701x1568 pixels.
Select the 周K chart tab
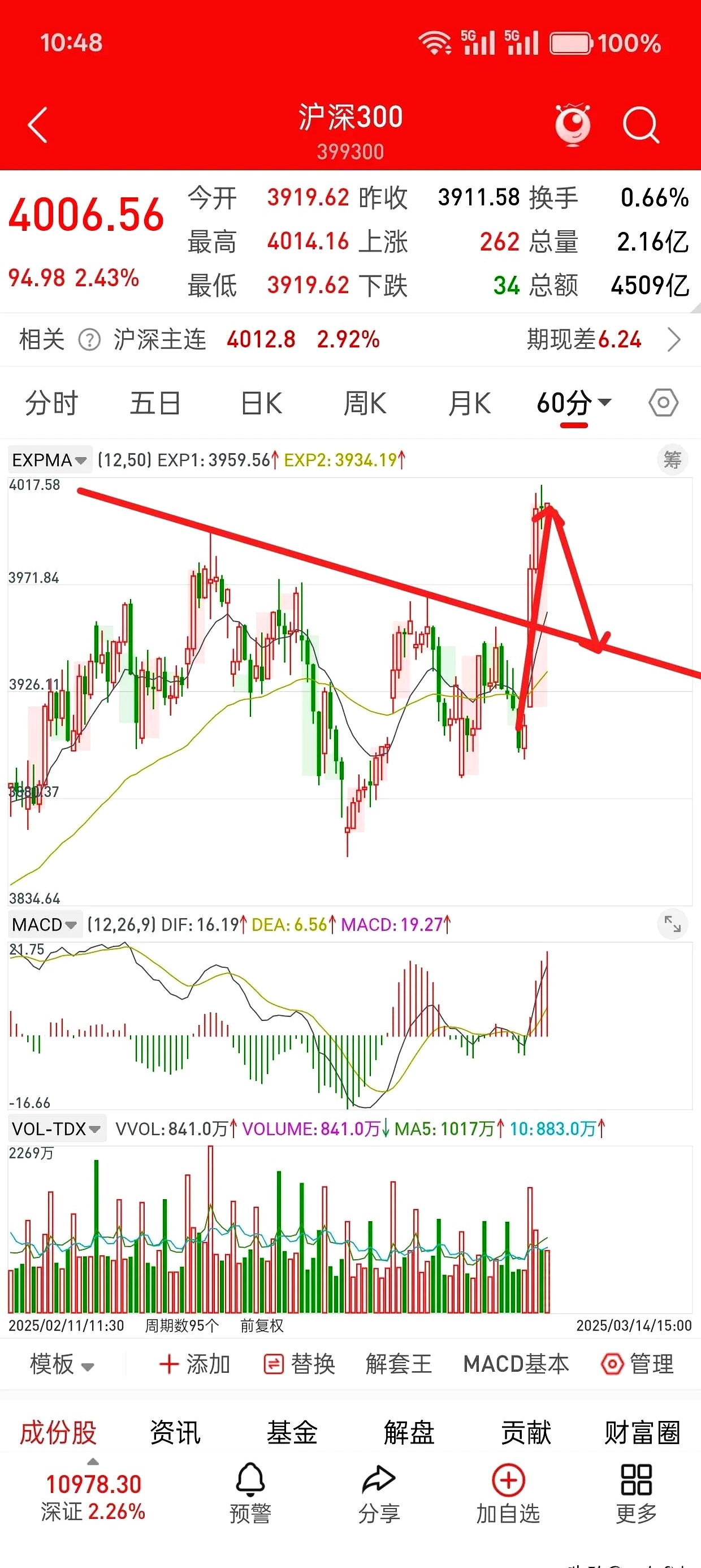pyautogui.click(x=365, y=403)
